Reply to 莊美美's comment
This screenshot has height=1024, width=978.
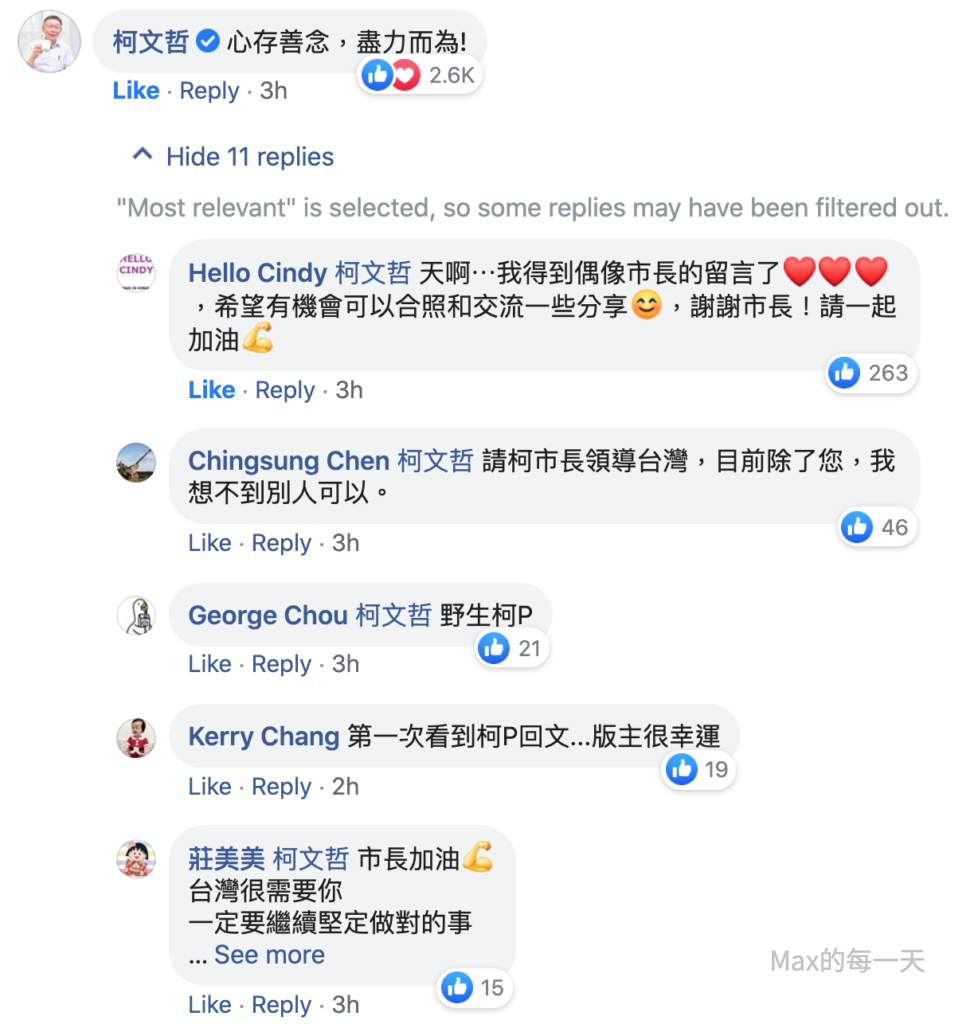(x=281, y=1004)
